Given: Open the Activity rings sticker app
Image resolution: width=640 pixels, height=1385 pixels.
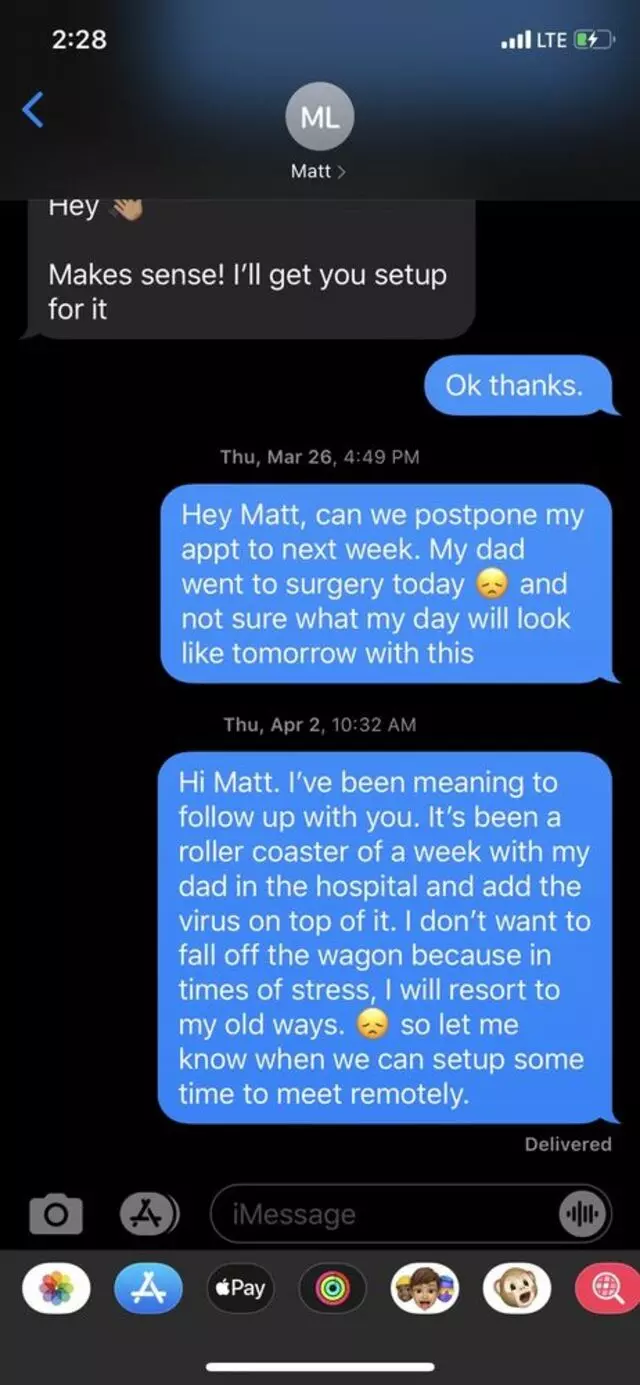Looking at the screenshot, I should coord(330,1288).
